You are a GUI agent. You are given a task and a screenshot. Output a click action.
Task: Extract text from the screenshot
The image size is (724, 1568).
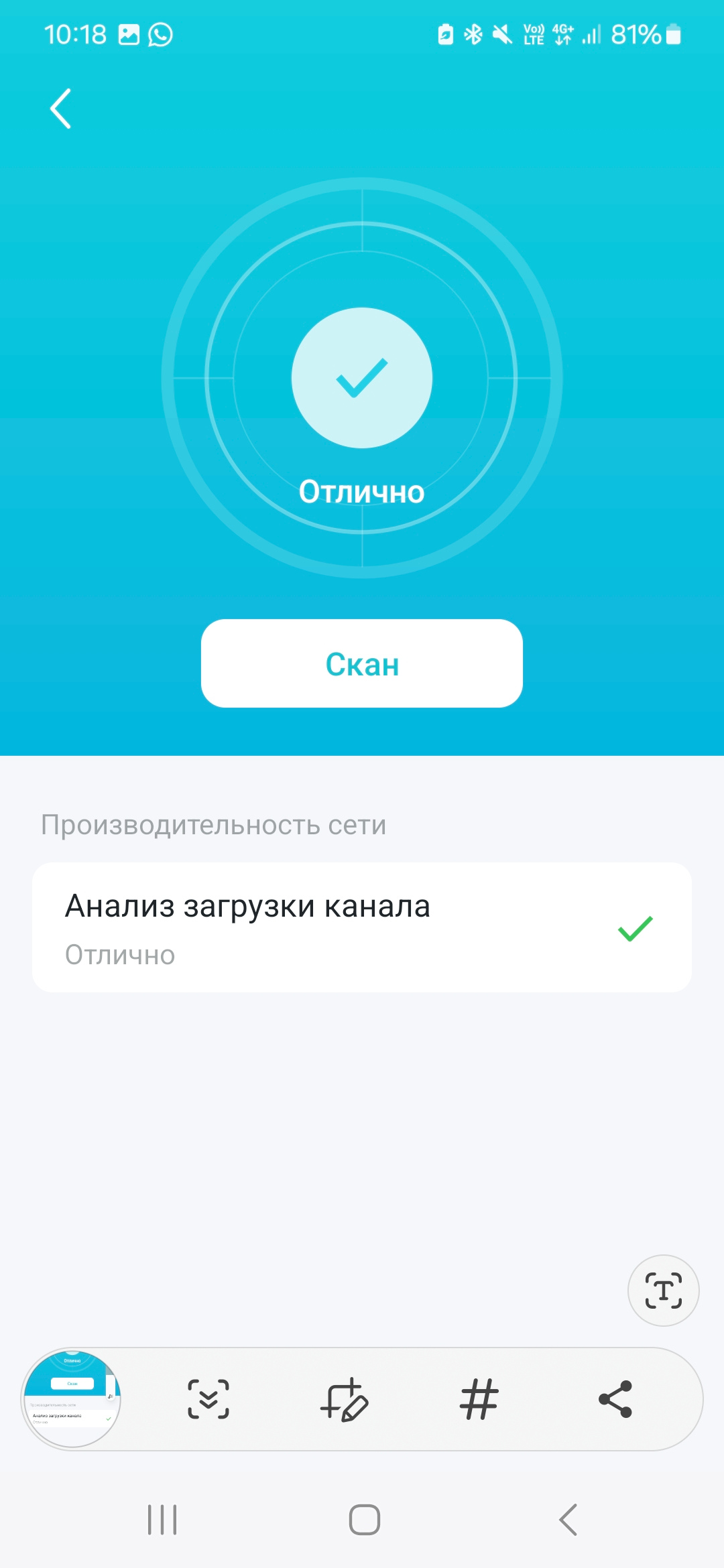pyautogui.click(x=663, y=1291)
